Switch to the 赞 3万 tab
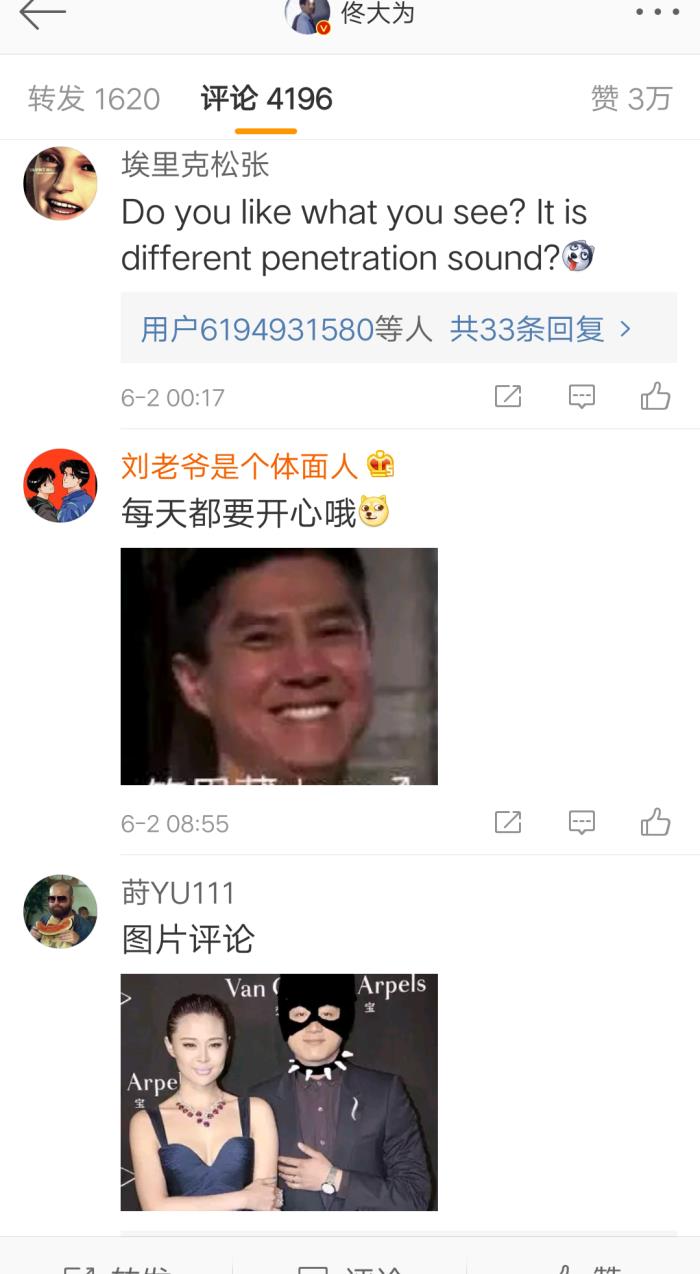The width and height of the screenshot is (700, 1274). coord(631,99)
